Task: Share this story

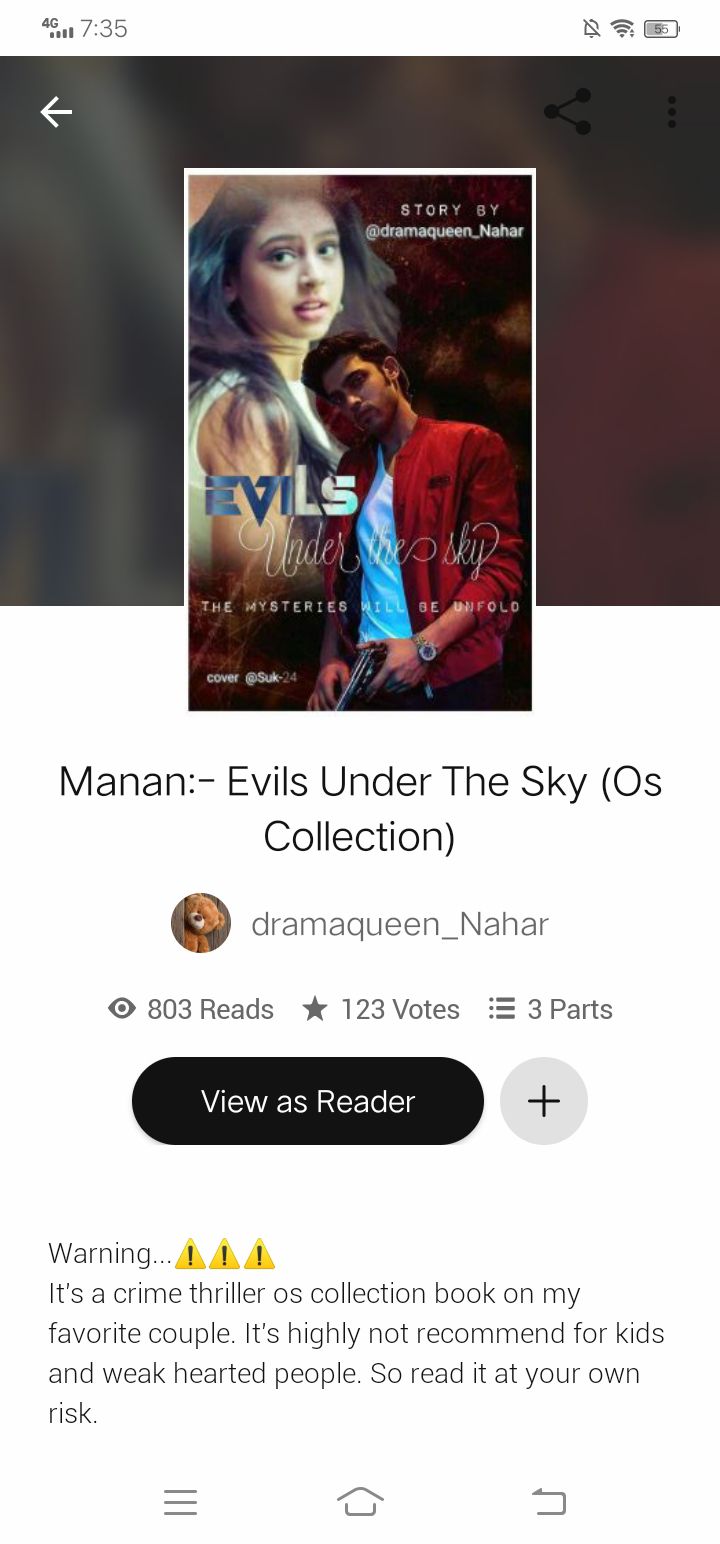Action: coord(567,112)
